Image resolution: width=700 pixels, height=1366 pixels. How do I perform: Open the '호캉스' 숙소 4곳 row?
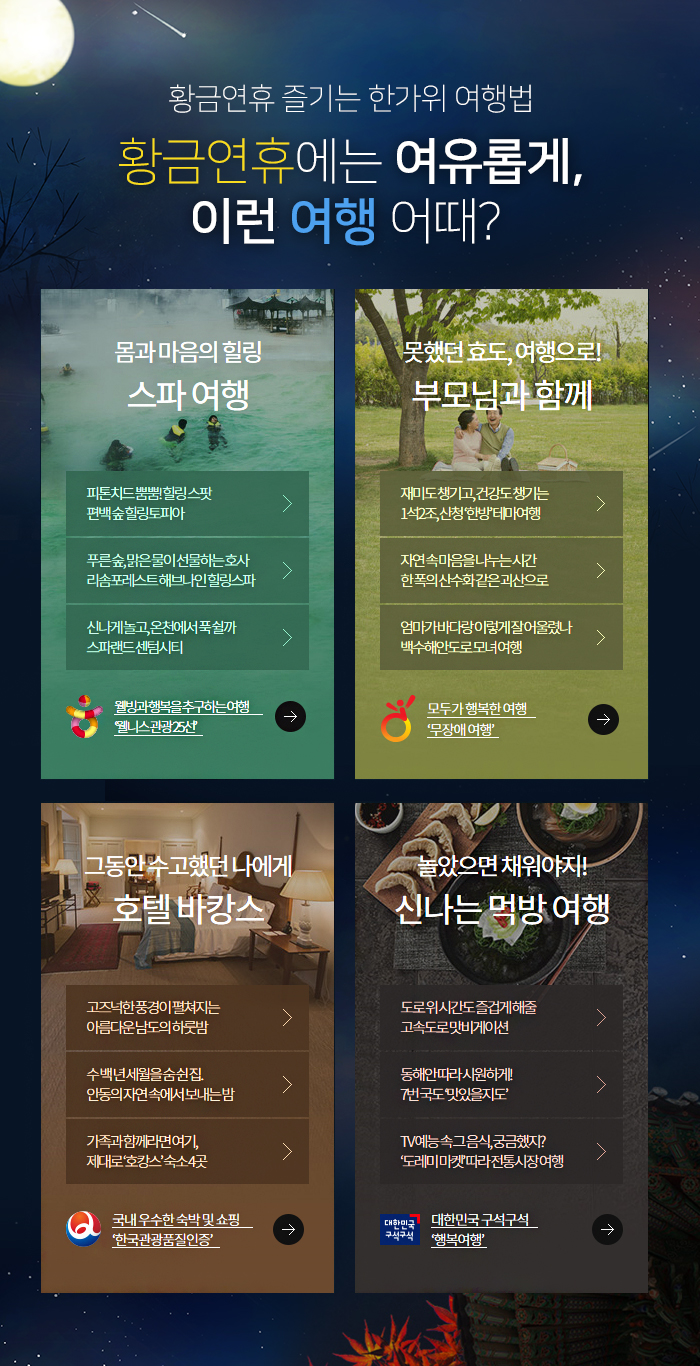[187, 1152]
